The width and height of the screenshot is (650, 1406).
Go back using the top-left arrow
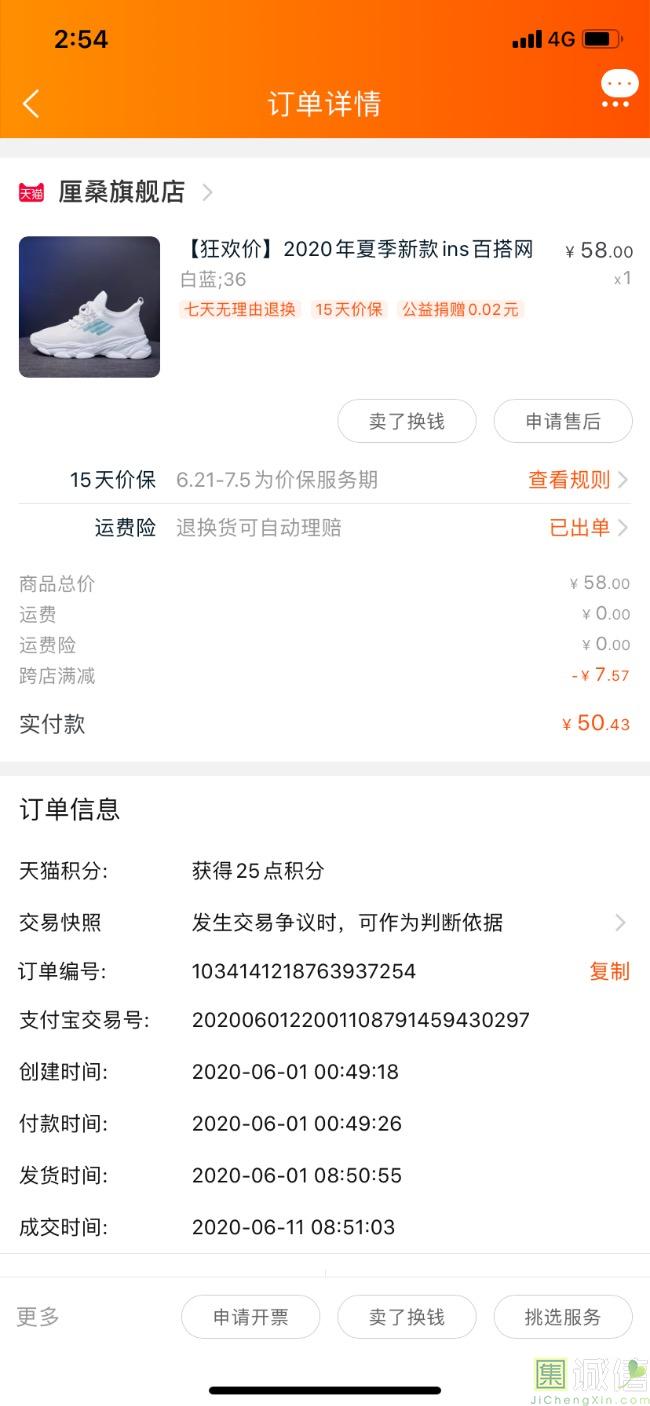(x=31, y=104)
